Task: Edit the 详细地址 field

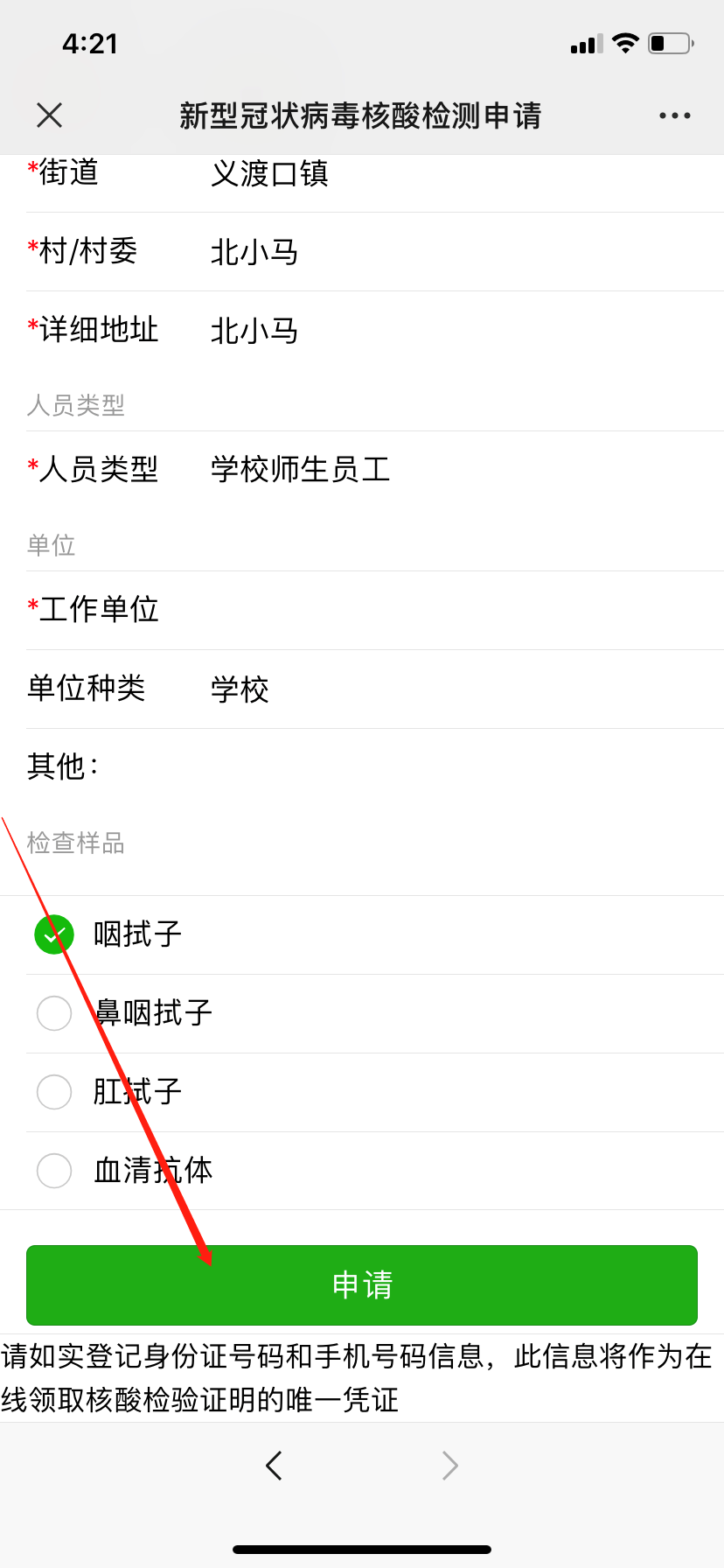Action: [x=375, y=331]
